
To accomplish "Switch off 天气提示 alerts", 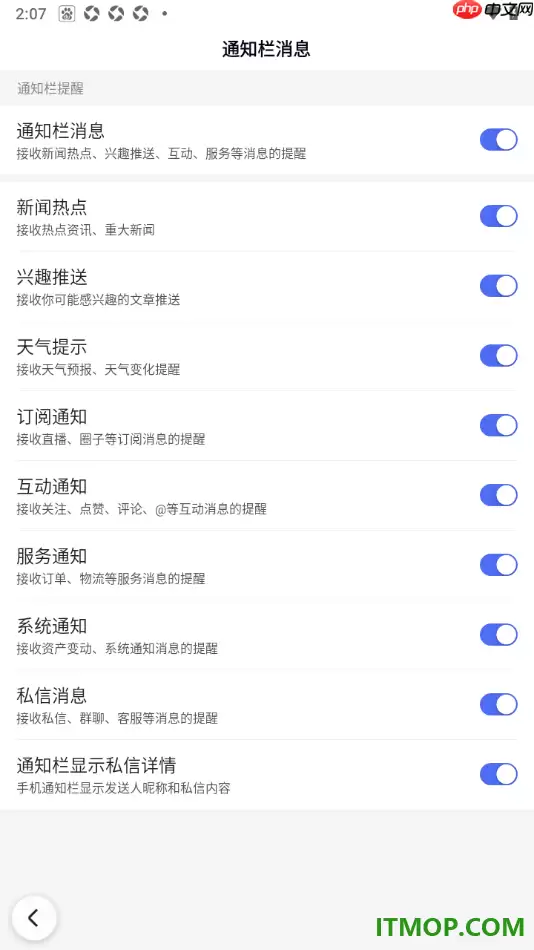I will (498, 355).
